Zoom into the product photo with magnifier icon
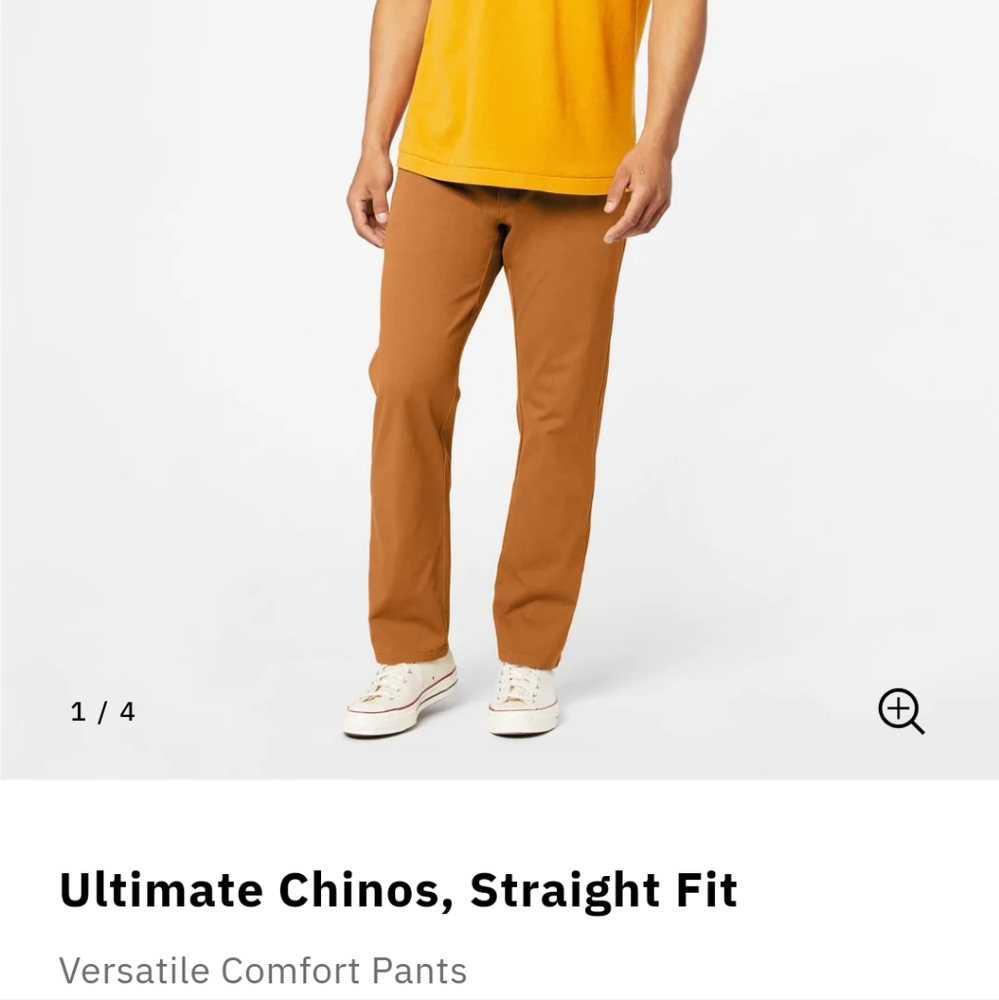999x1000 pixels. tap(900, 711)
